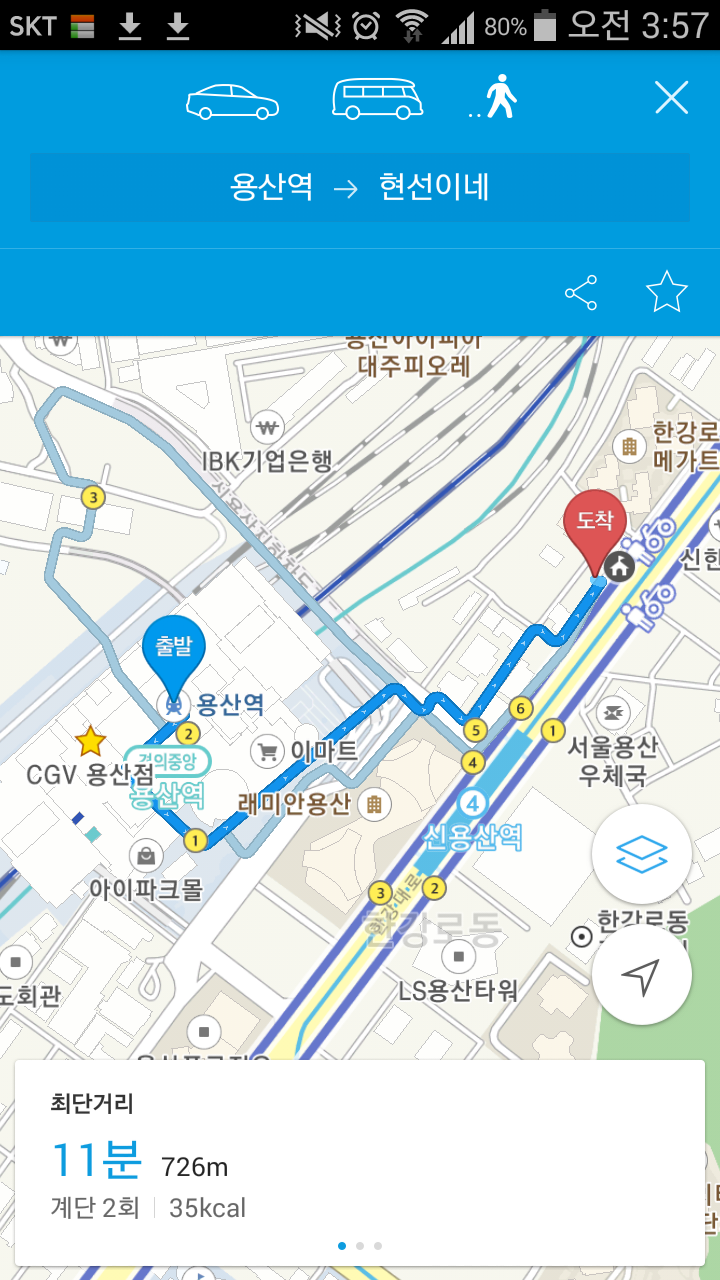The width and height of the screenshot is (720, 1280).
Task: Save route to favorites with star icon
Action: point(667,293)
